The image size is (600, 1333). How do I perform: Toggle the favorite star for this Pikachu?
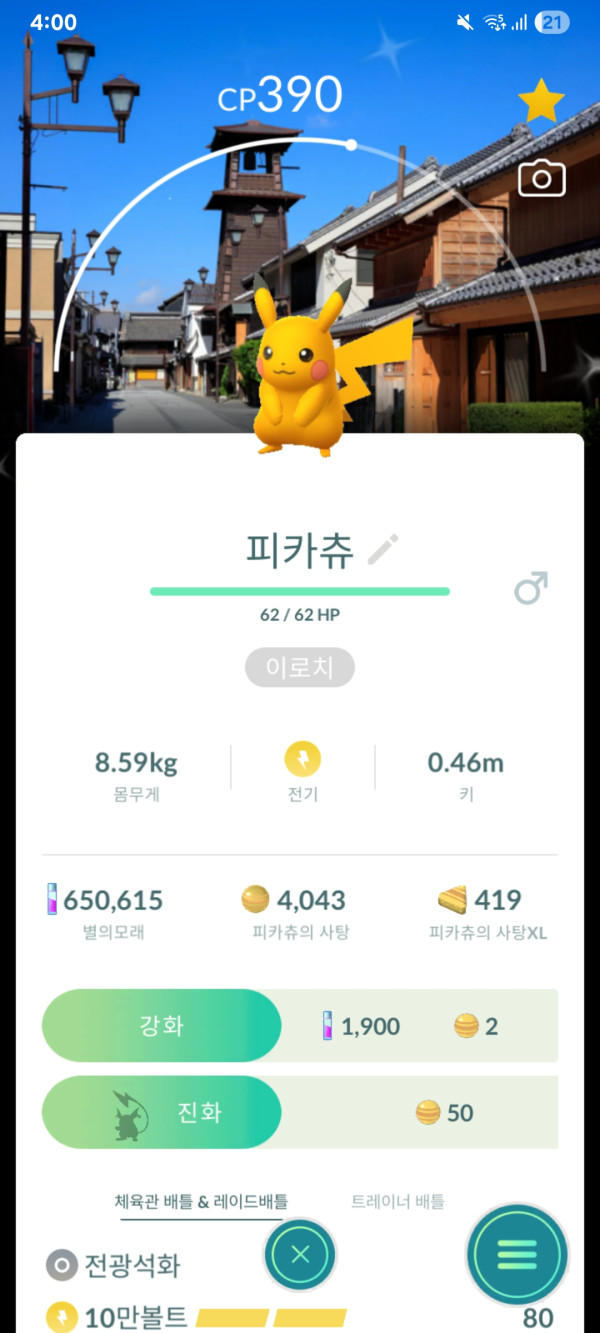coord(541,101)
